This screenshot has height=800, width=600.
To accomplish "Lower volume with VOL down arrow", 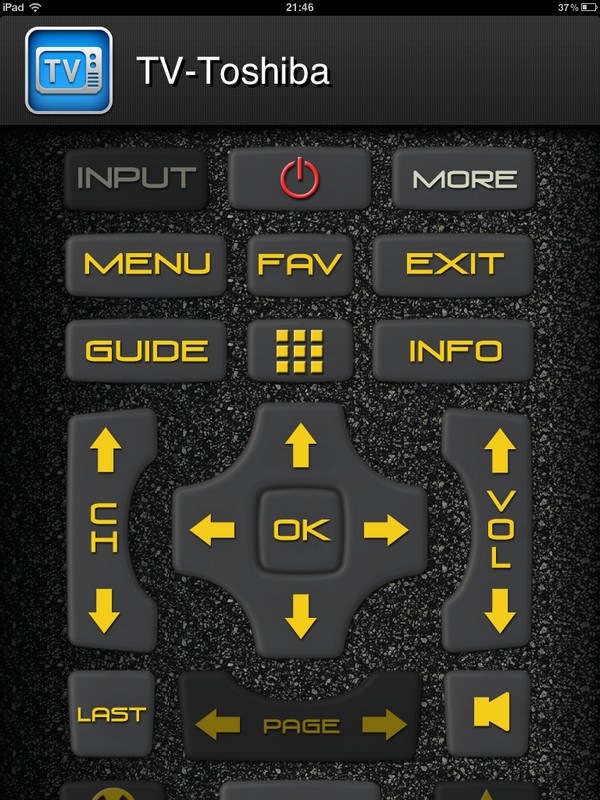I will tap(499, 607).
